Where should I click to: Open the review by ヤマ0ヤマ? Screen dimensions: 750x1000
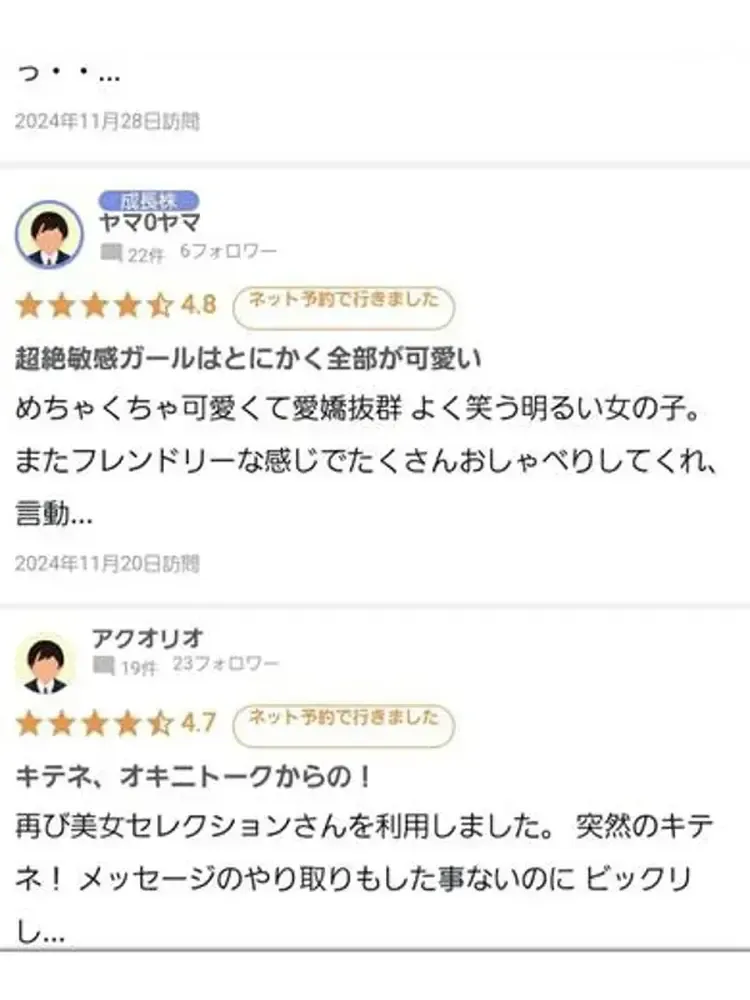coord(250,358)
